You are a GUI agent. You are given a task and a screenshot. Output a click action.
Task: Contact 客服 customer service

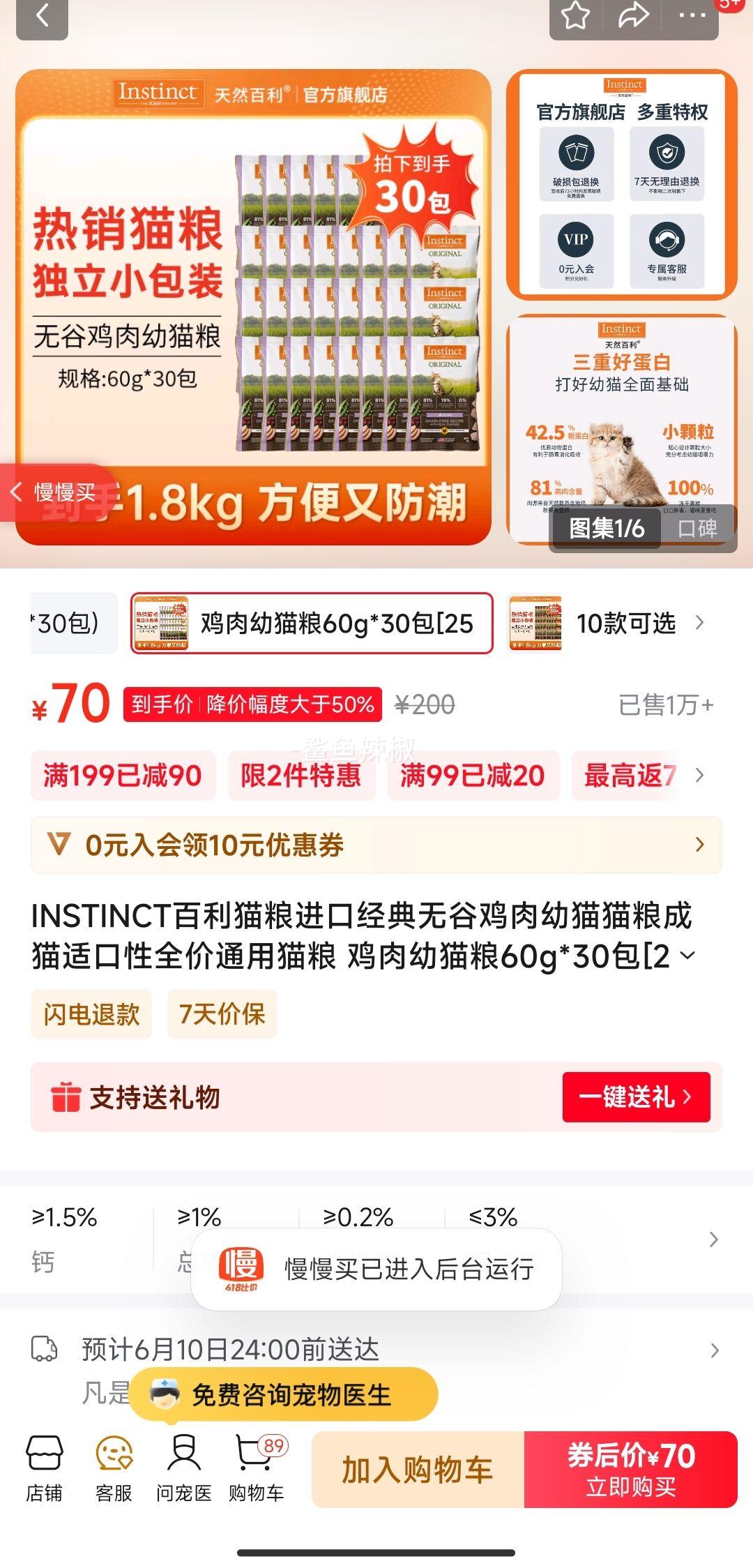tap(114, 1468)
